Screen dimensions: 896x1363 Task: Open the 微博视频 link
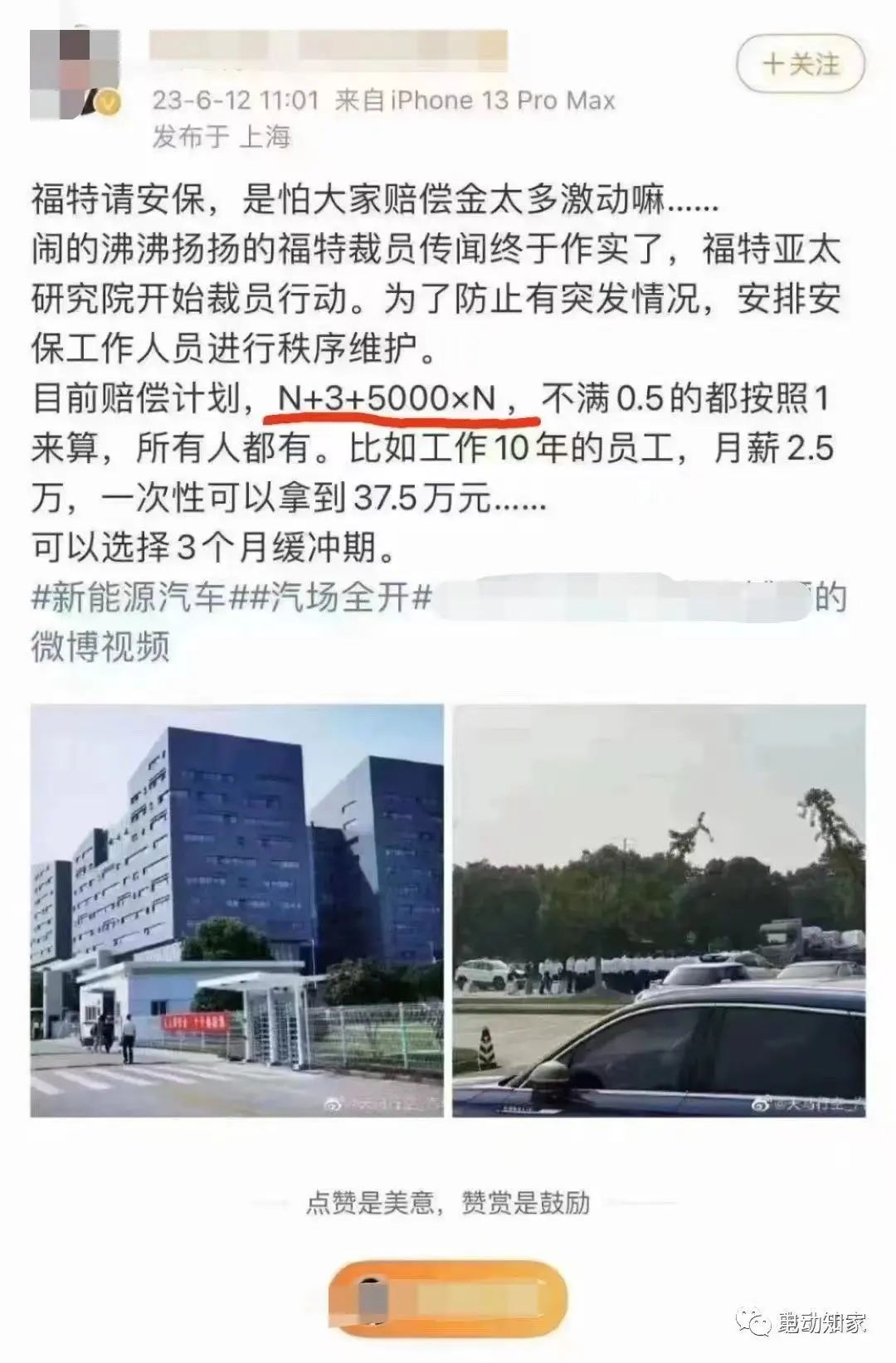click(100, 646)
